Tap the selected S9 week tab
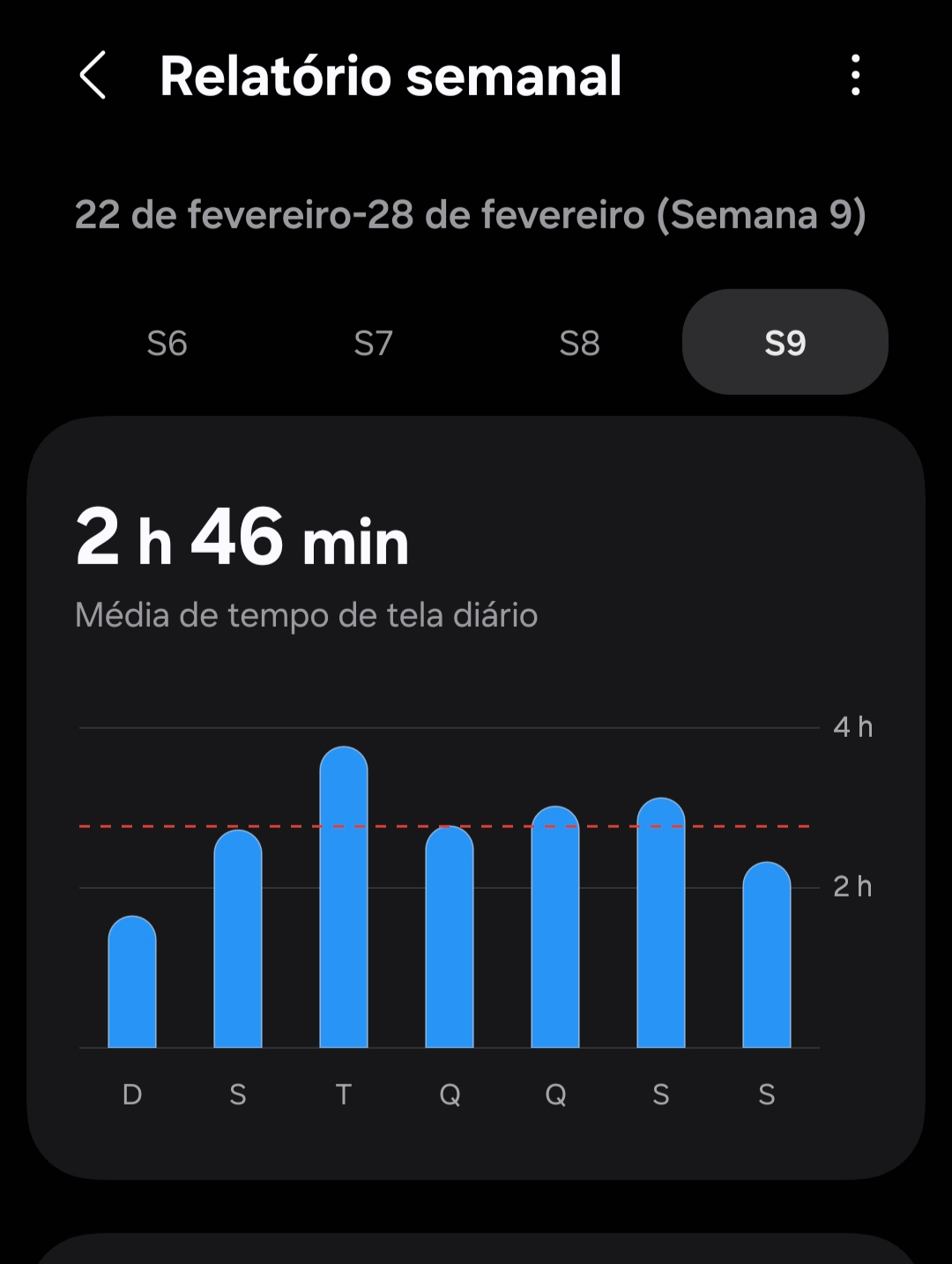Image resolution: width=952 pixels, height=1264 pixels. 785,343
